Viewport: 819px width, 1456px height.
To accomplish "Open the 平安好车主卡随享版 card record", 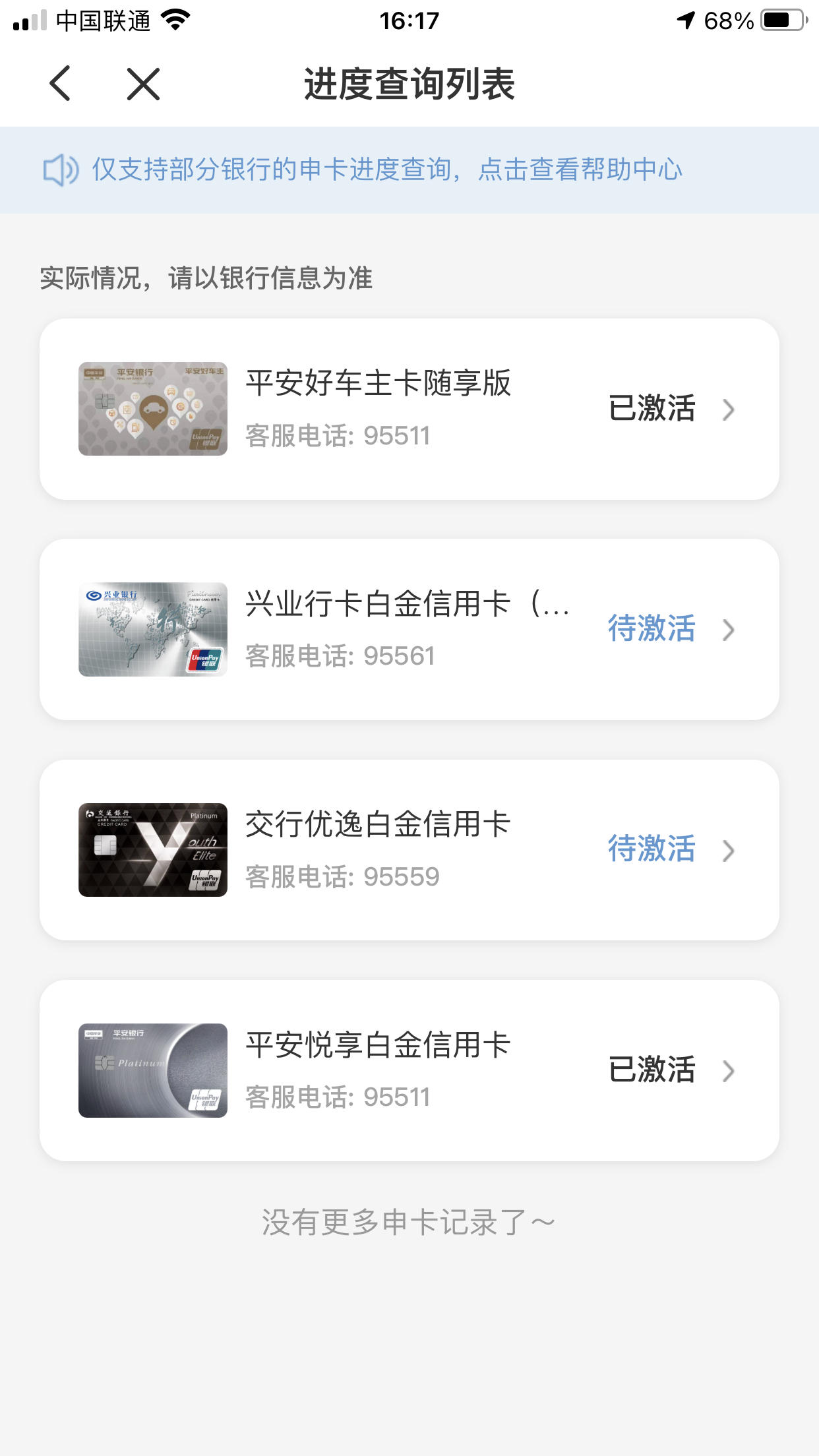I will click(409, 409).
